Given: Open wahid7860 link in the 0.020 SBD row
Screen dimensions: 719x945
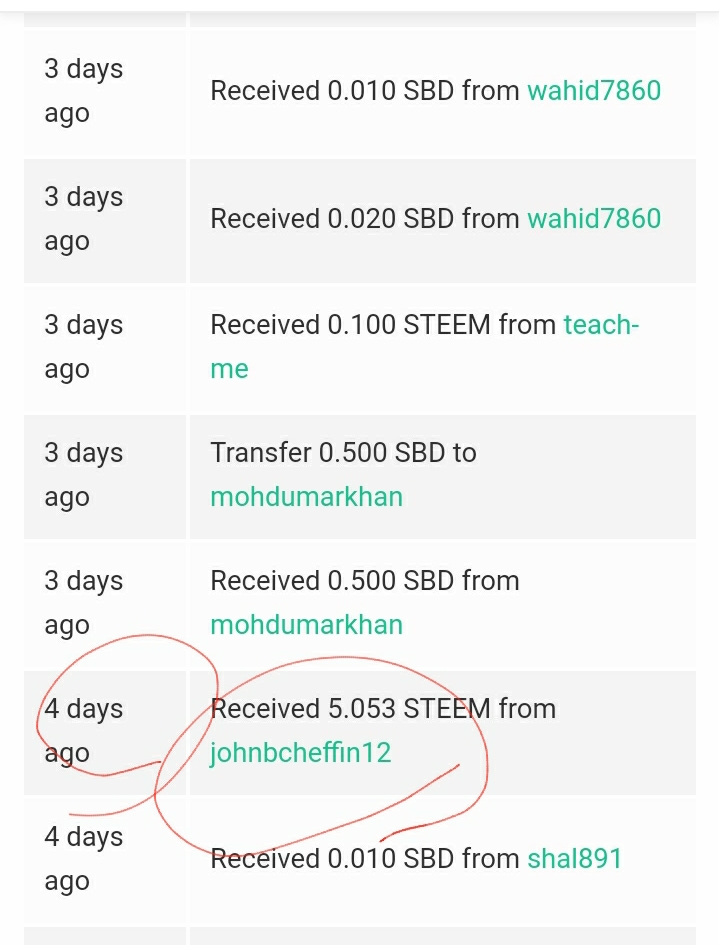Looking at the screenshot, I should 594,219.
